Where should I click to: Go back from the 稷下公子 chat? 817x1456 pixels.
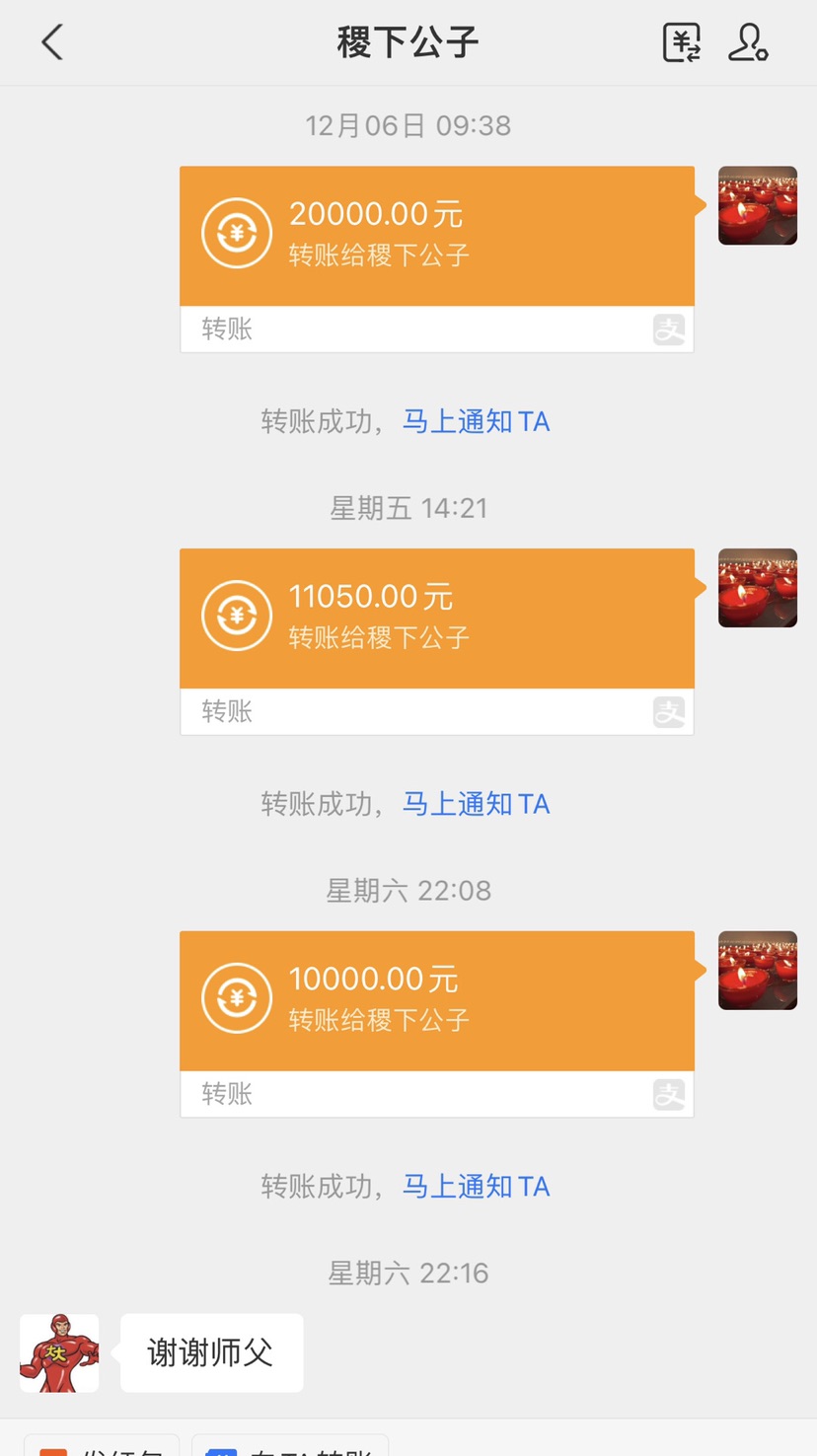click(x=52, y=43)
